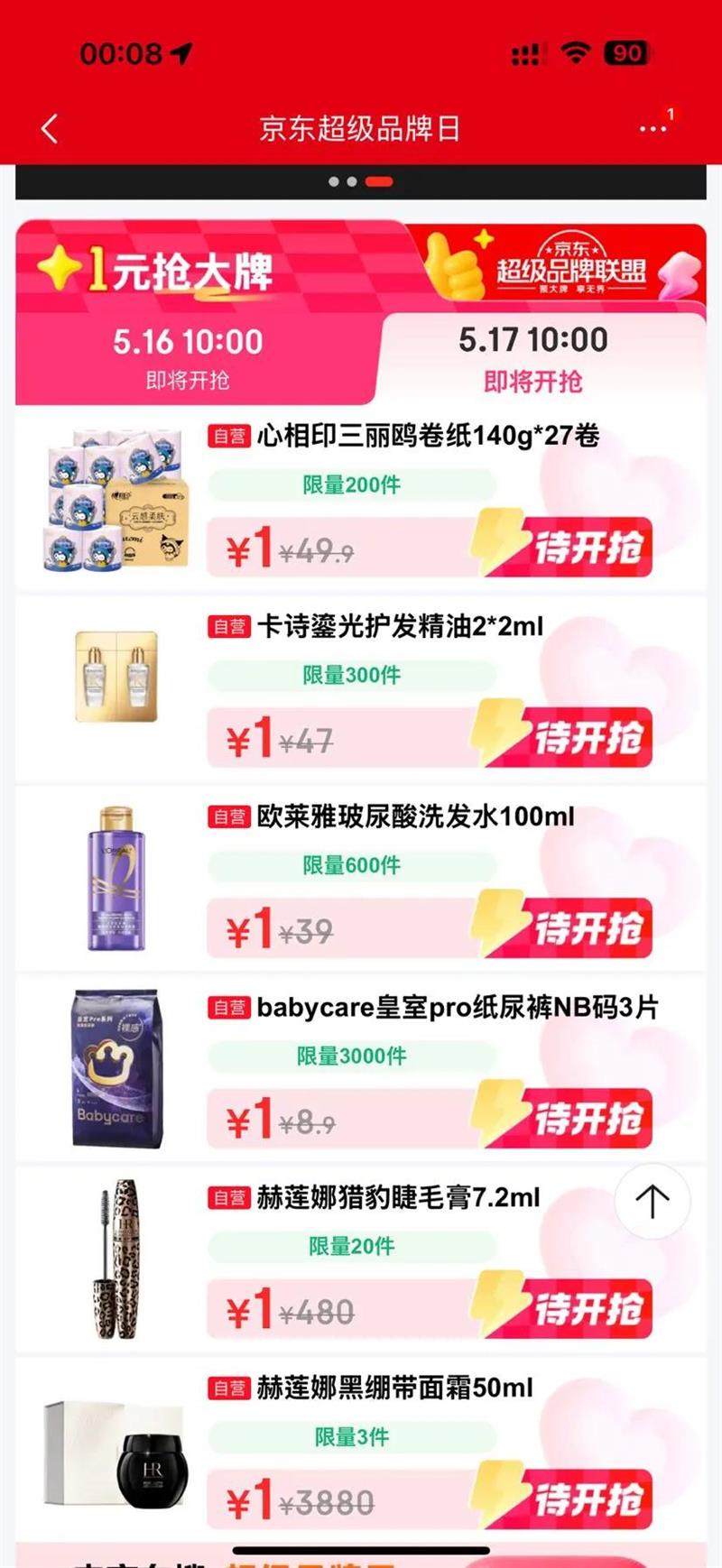The image size is (722, 1568).
Task: Tap 待开抢 for 卡诗鎏光护发精油
Action: click(578, 738)
